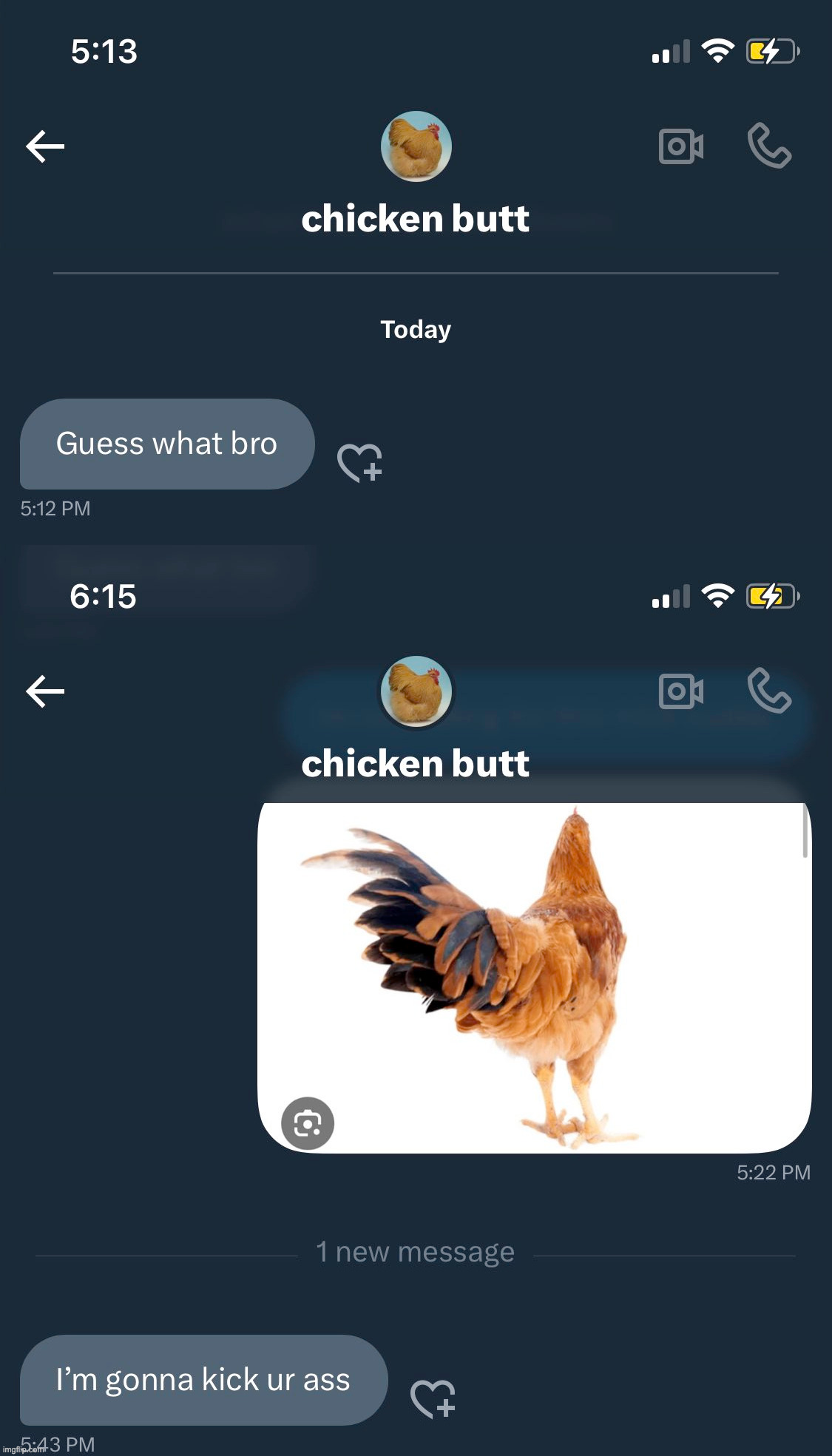The image size is (832, 1456).
Task: Tap the phone icon in the lower header
Action: 771,692
